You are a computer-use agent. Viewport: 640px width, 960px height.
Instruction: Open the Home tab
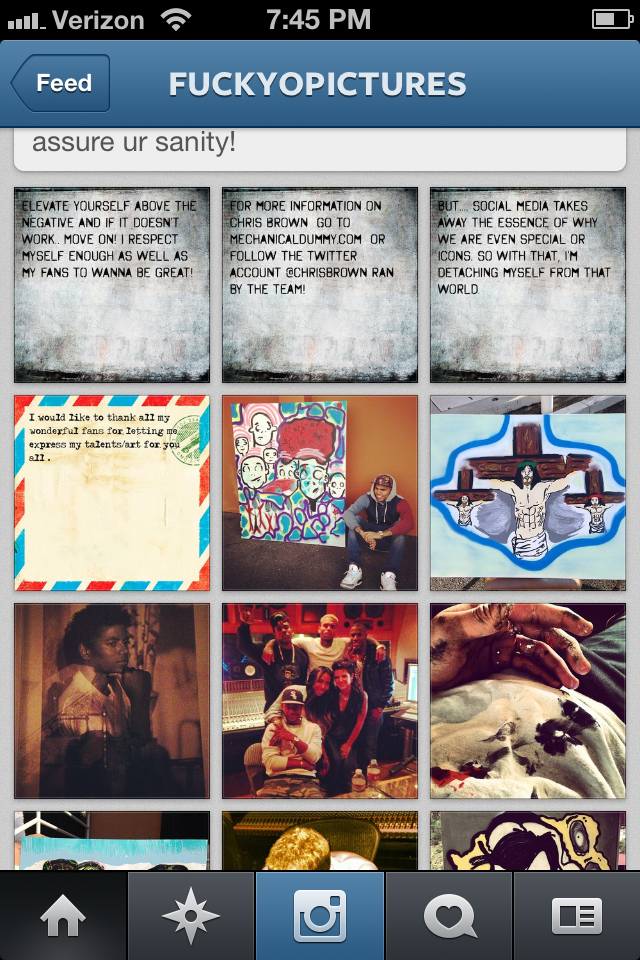(62, 916)
